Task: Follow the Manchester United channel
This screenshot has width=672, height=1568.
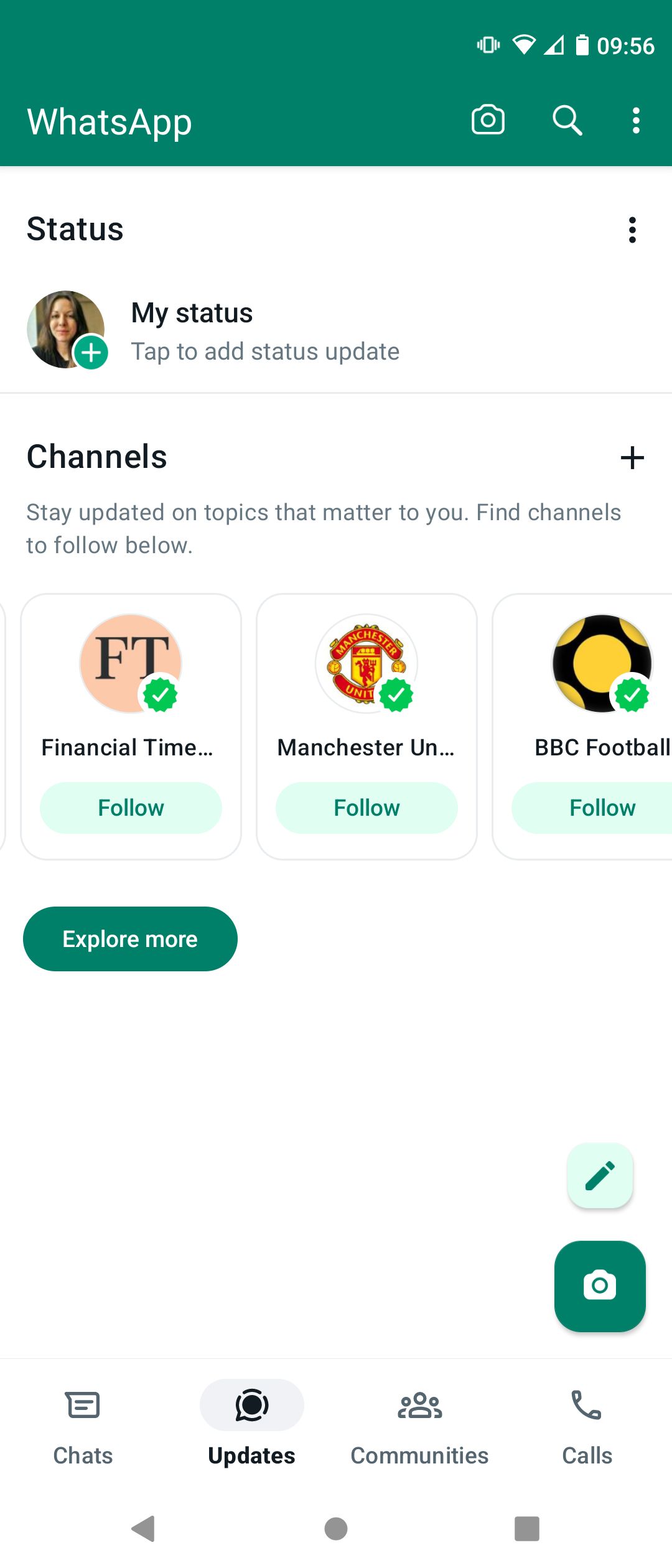Action: tap(366, 808)
